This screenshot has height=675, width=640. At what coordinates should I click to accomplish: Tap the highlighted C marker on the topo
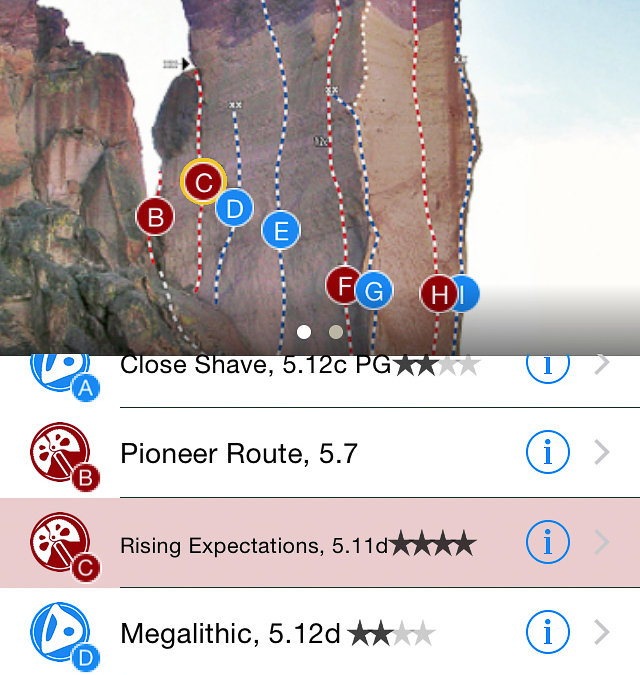pos(203,182)
